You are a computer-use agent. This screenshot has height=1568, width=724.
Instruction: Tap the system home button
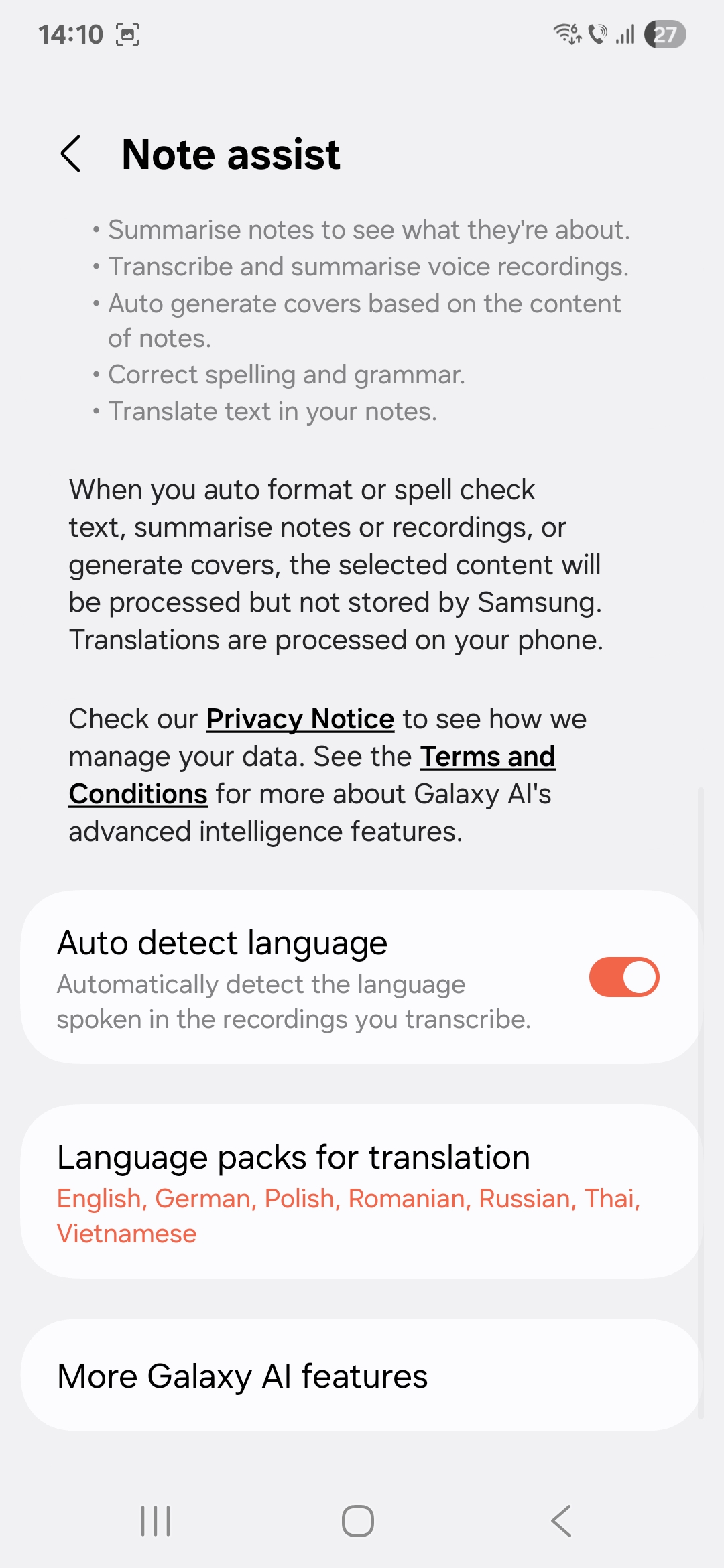click(x=358, y=1521)
